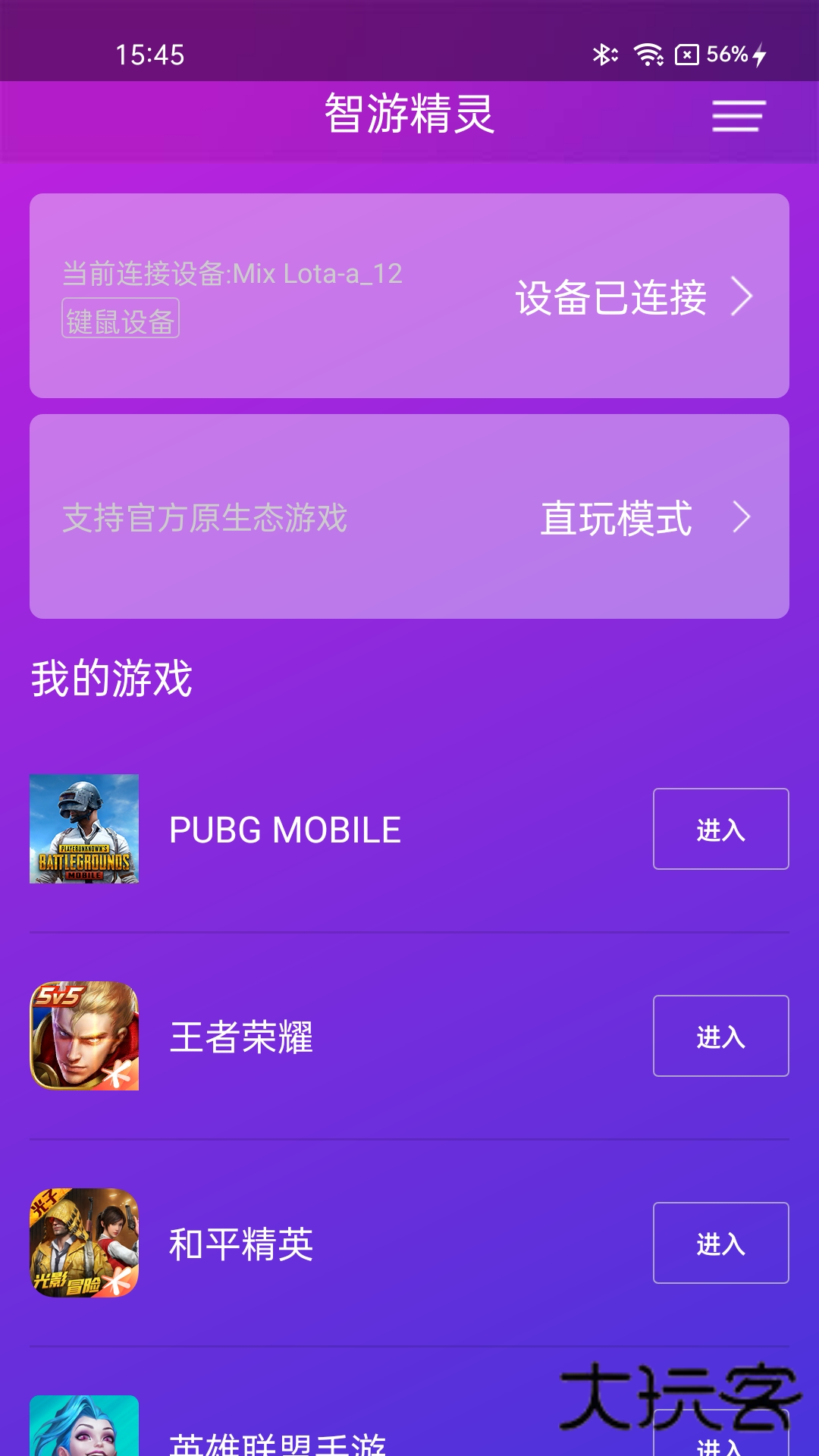Viewport: 819px width, 1456px height.
Task: Open the connected device card
Action: pyautogui.click(x=409, y=296)
